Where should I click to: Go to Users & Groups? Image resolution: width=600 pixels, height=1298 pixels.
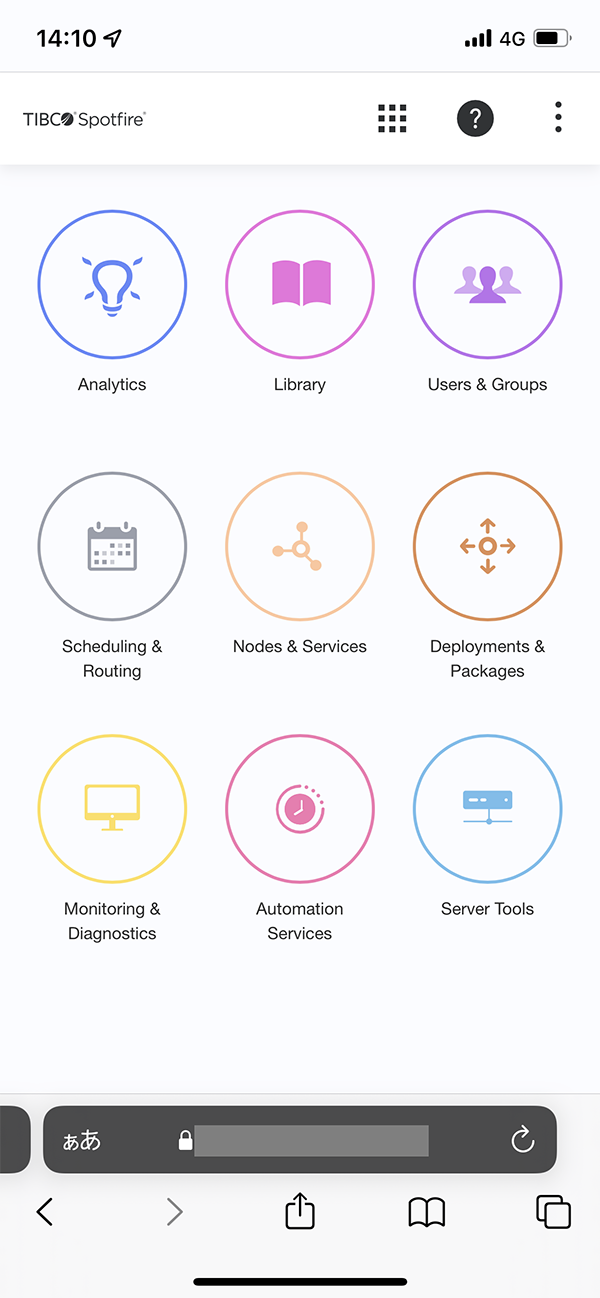click(487, 285)
